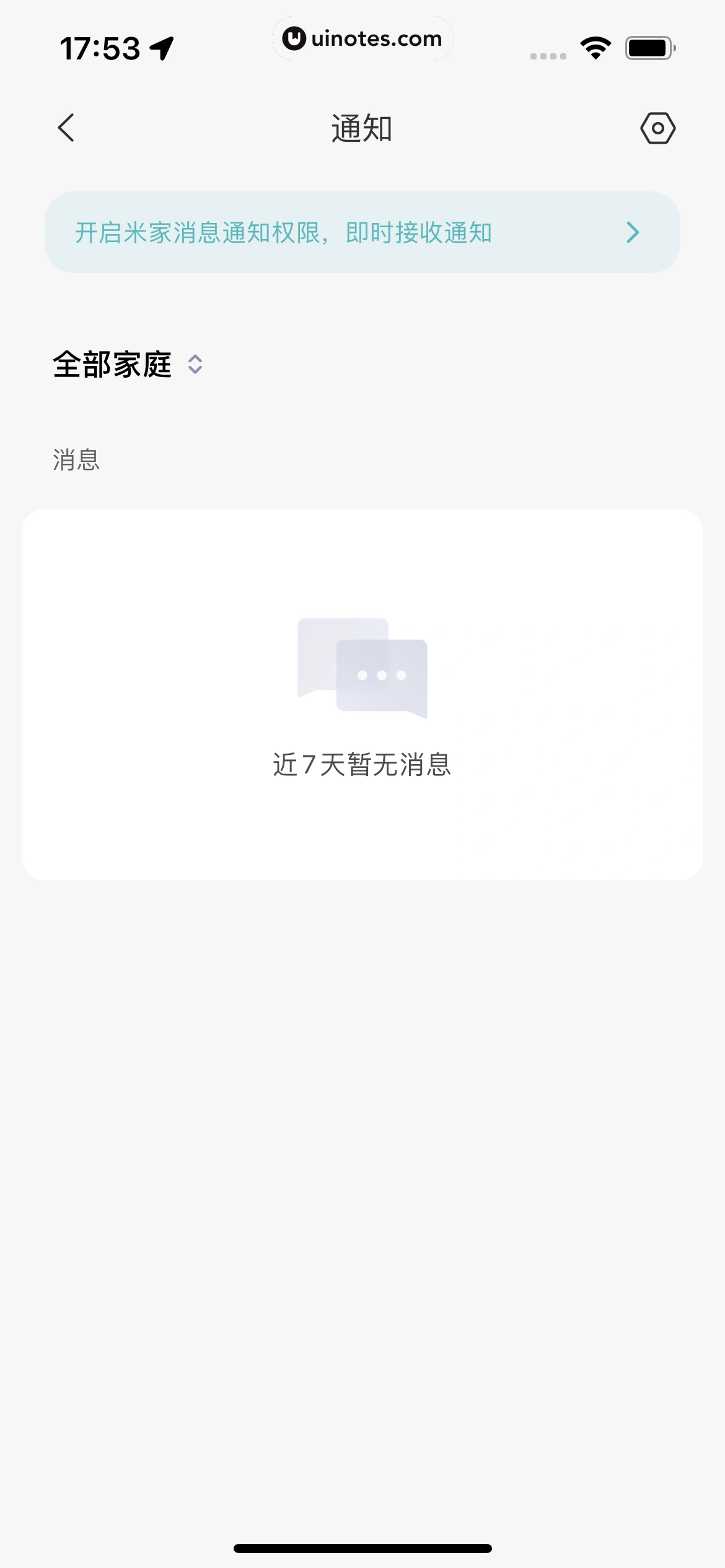Open the 开启米家消息通知权限 banner
Image resolution: width=725 pixels, height=1568 pixels.
pyautogui.click(x=362, y=232)
